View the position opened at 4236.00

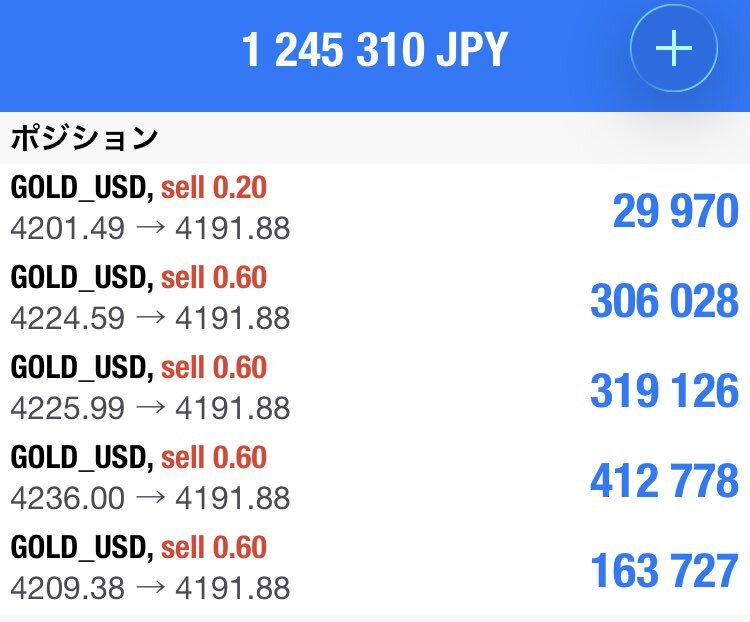[x=375, y=478]
